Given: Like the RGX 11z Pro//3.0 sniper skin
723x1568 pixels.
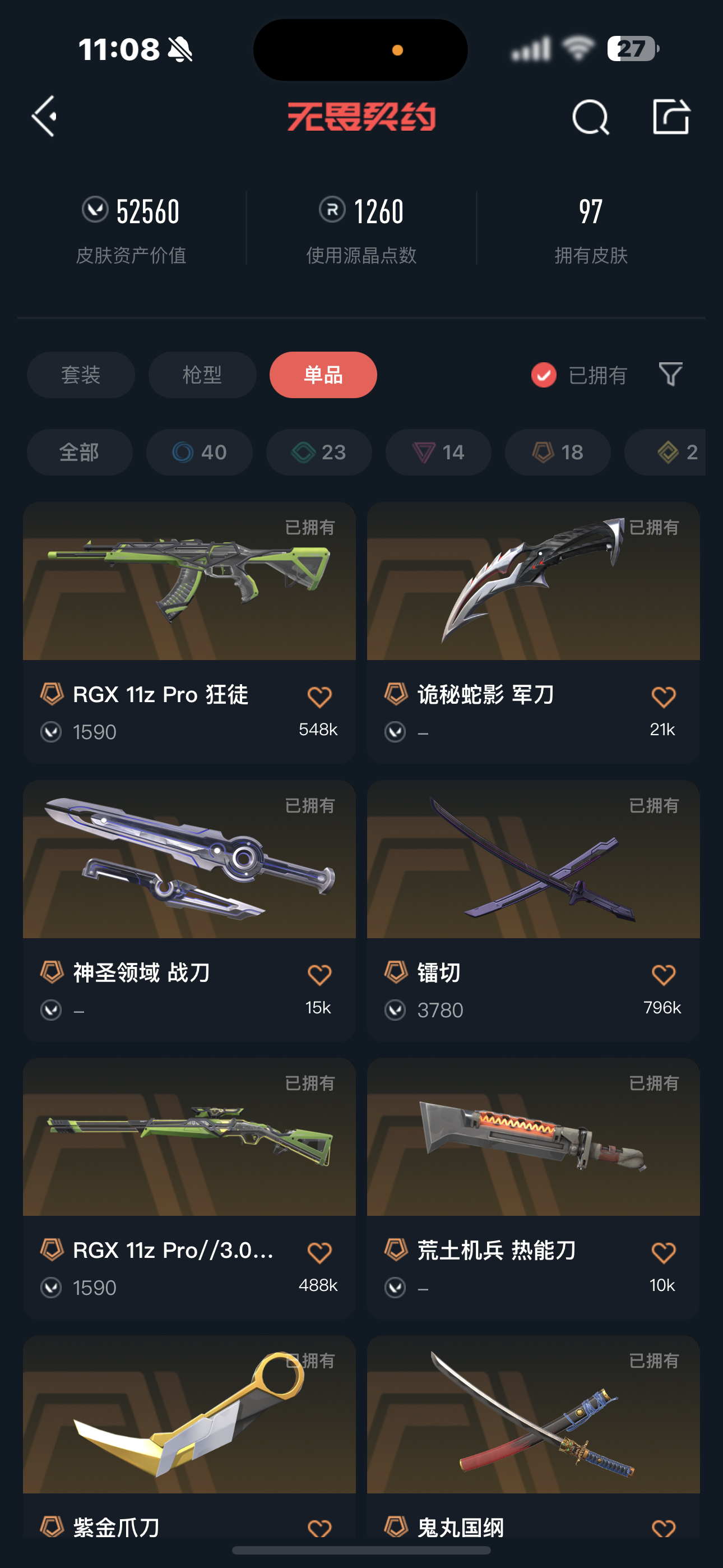Looking at the screenshot, I should click(x=319, y=1253).
